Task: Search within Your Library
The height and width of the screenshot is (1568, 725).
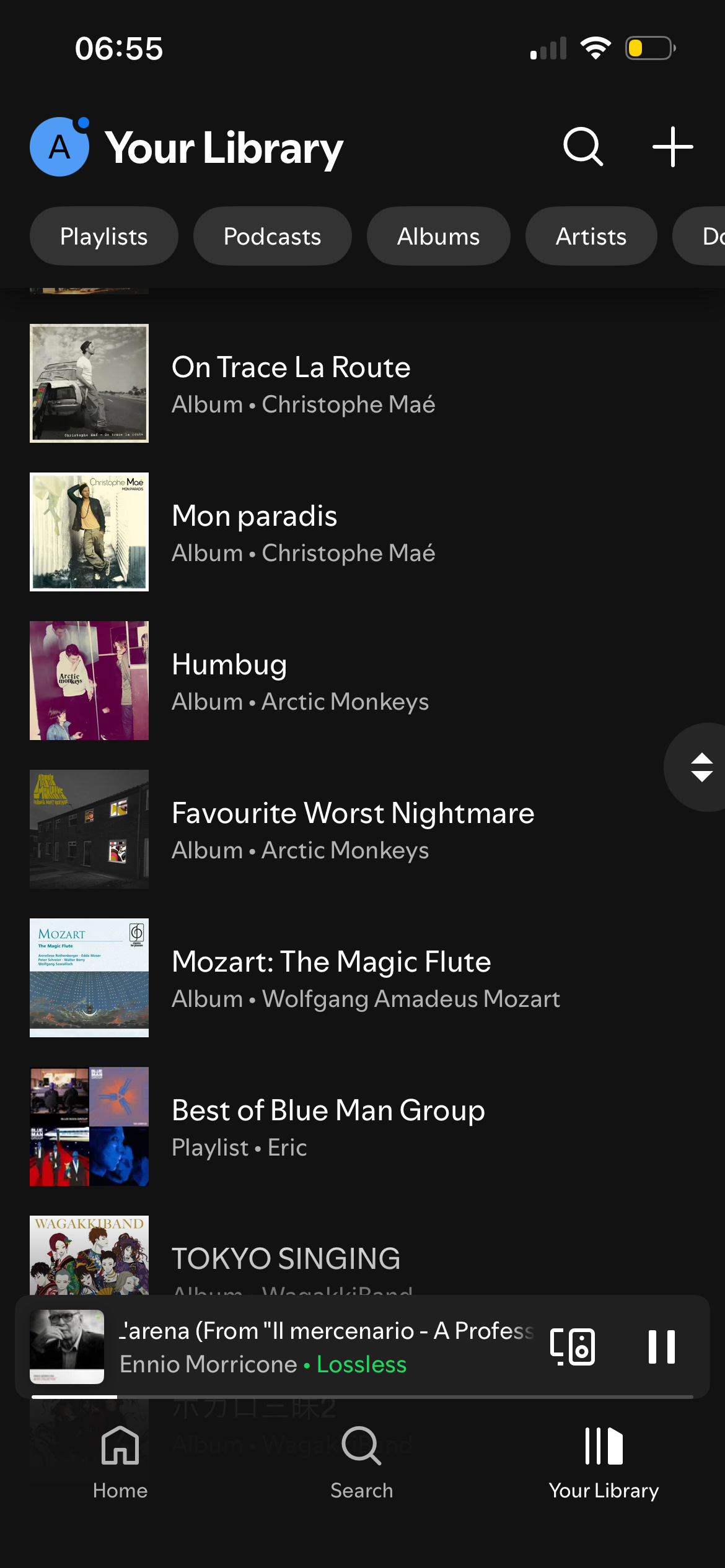Action: pyautogui.click(x=582, y=147)
